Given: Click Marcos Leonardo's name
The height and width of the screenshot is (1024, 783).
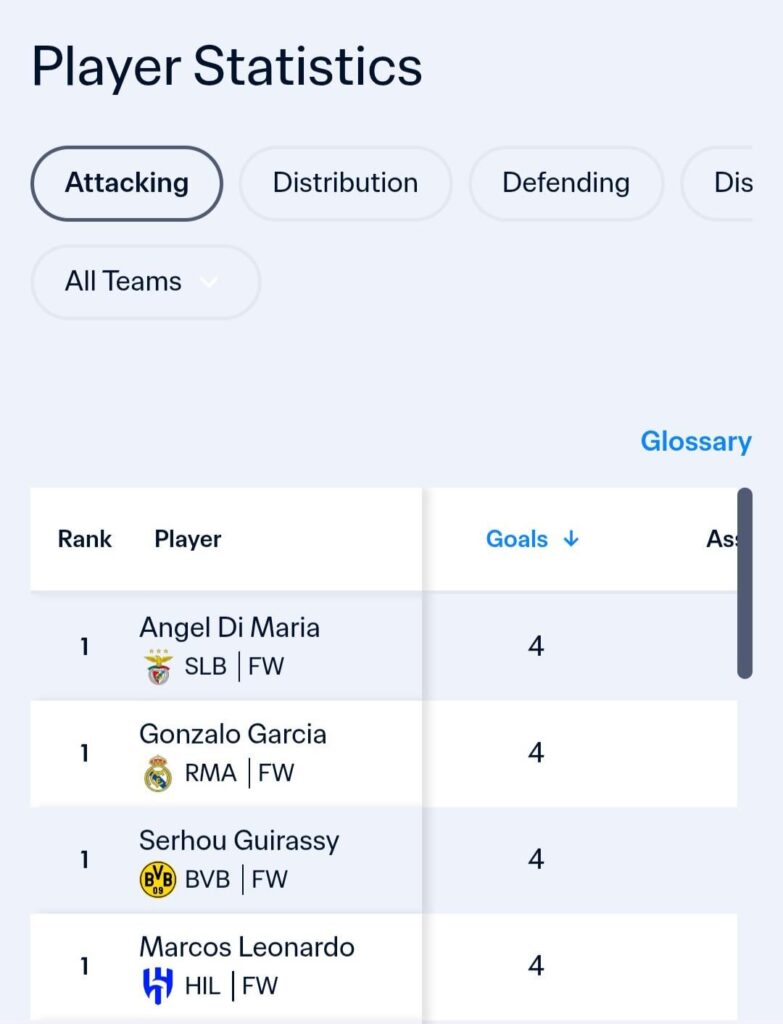Looking at the screenshot, I should [x=246, y=947].
